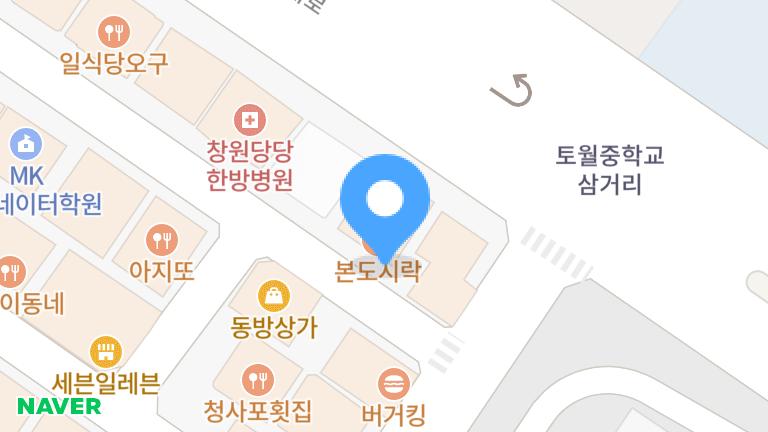Open the 버거킹 burger marker
Image resolution: width=768 pixels, height=432 pixels.
(394, 383)
